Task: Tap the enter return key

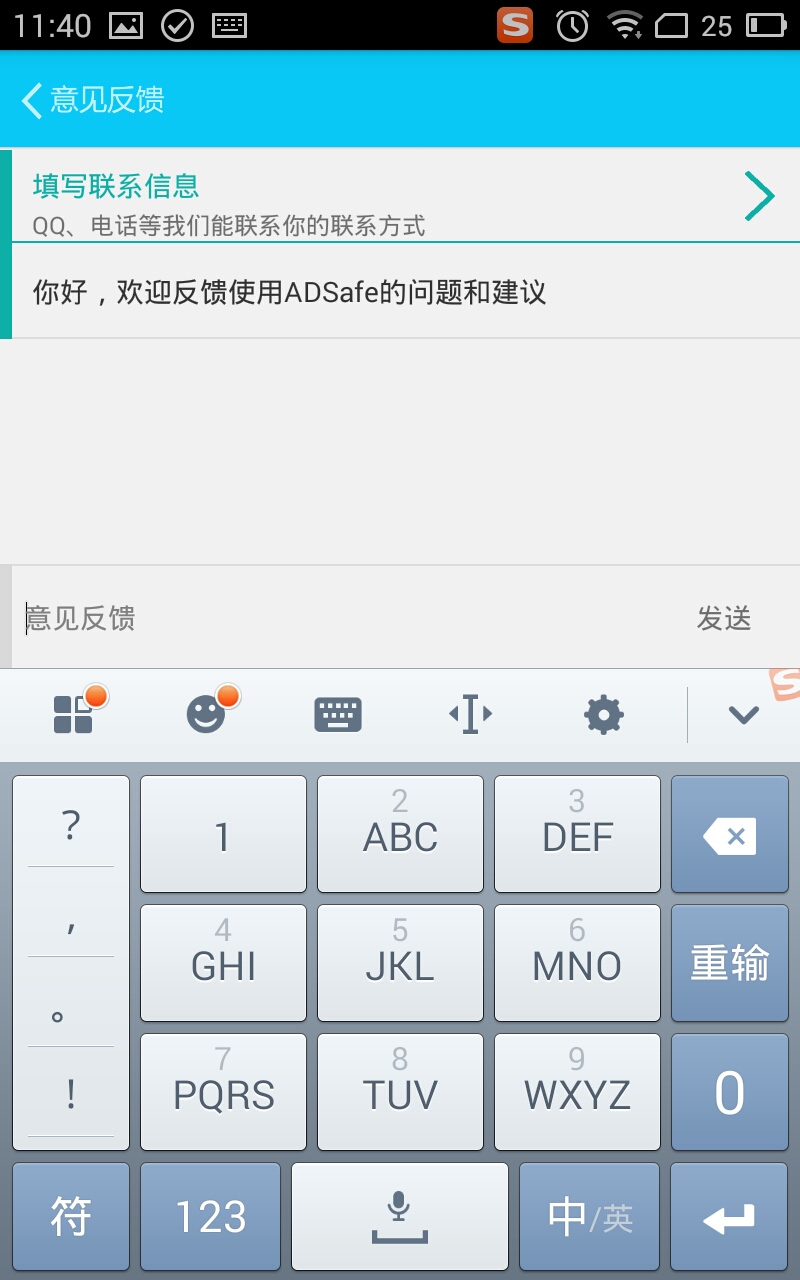Action: click(729, 1217)
